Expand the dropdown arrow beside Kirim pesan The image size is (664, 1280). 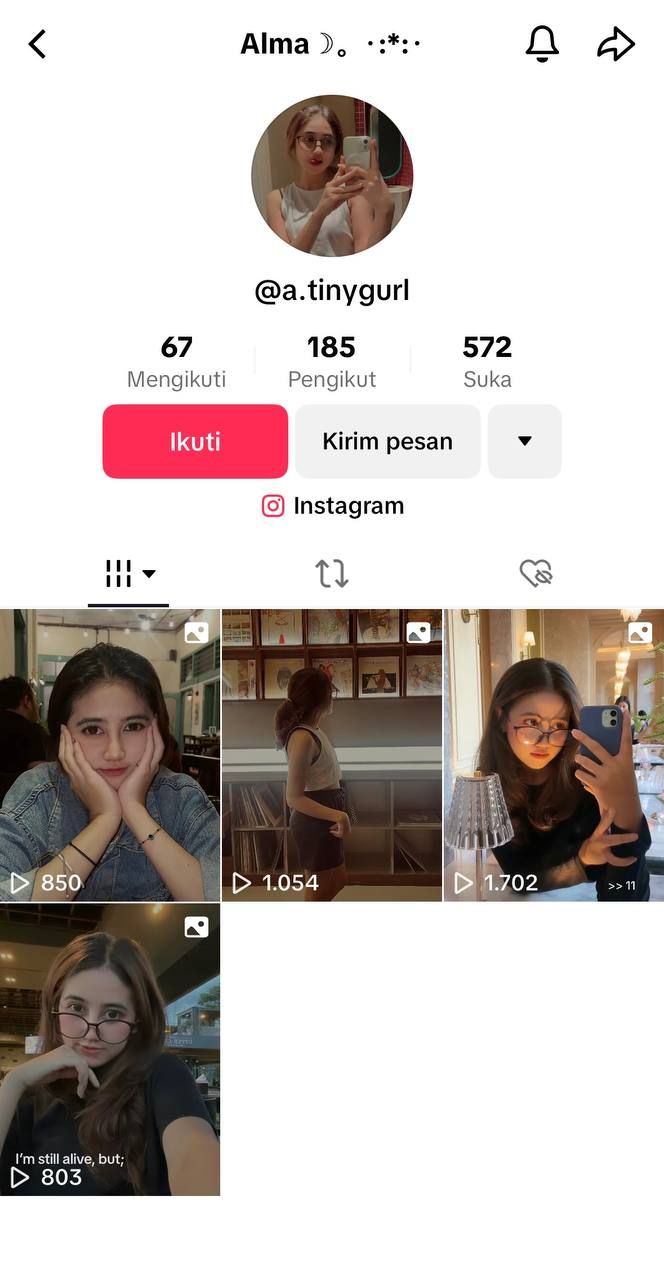[524, 441]
